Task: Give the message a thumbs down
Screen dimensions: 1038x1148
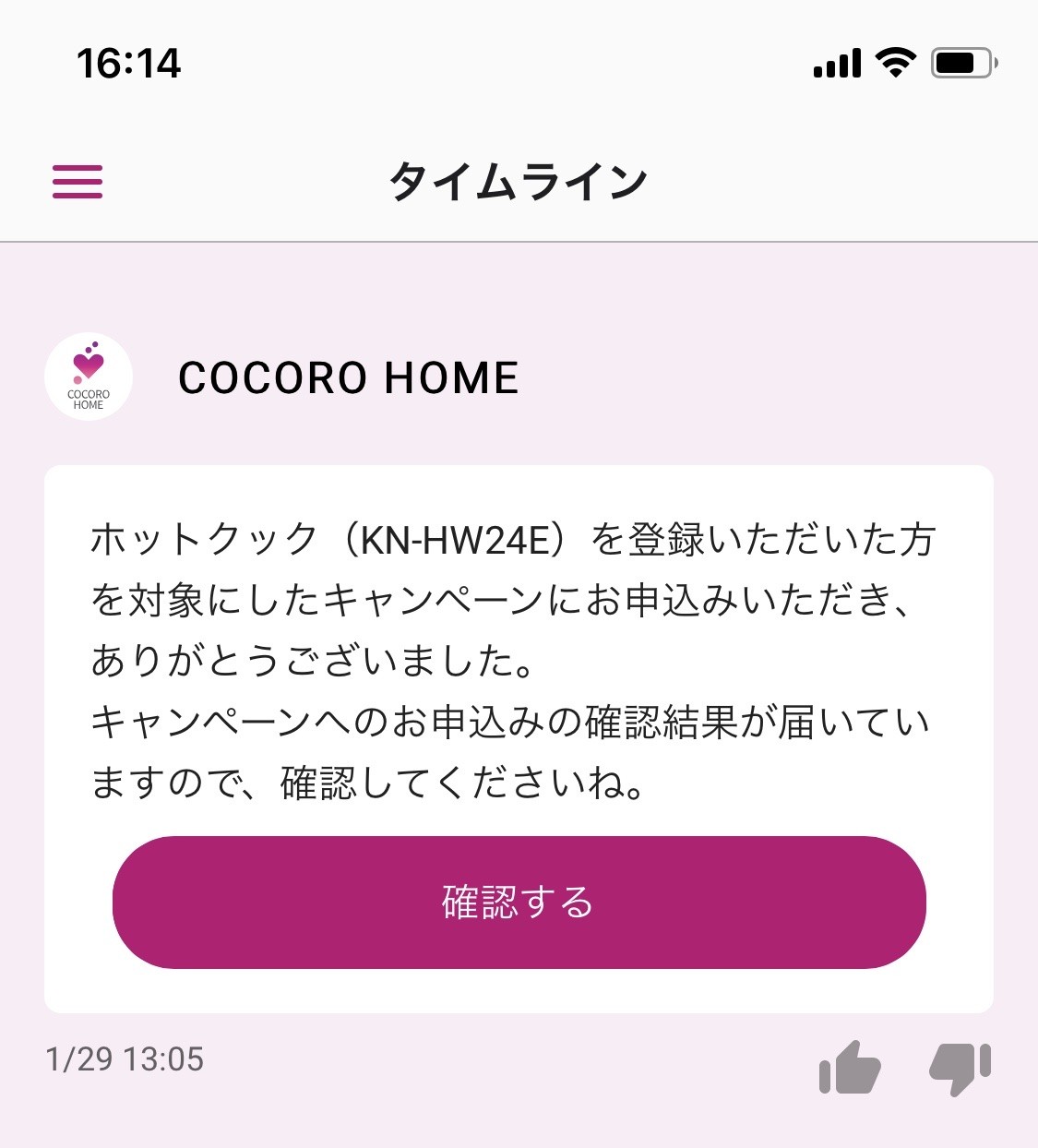Action: pos(960,1069)
